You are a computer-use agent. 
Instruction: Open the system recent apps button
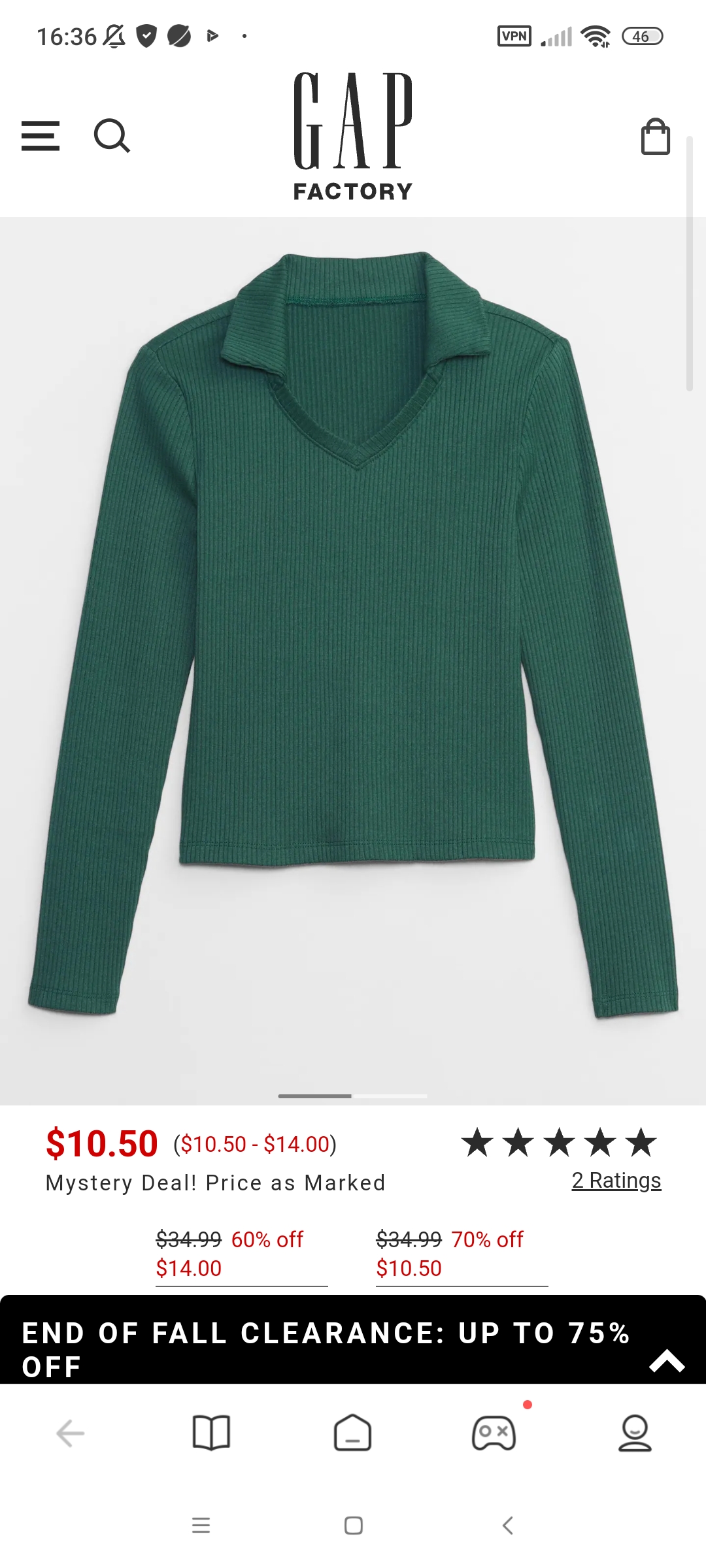[x=201, y=1526]
